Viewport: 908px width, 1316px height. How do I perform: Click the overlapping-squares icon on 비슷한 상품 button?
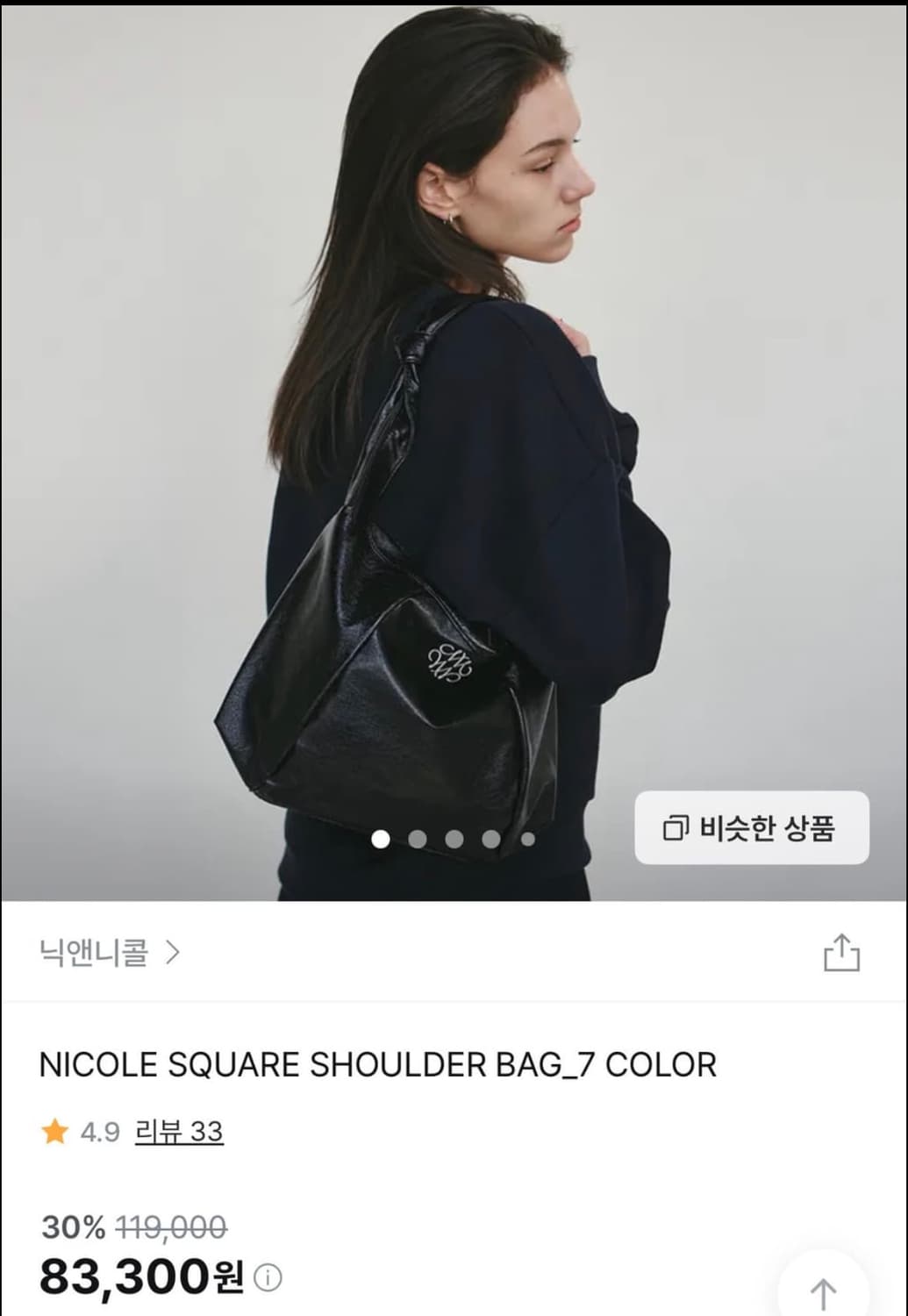click(x=676, y=827)
